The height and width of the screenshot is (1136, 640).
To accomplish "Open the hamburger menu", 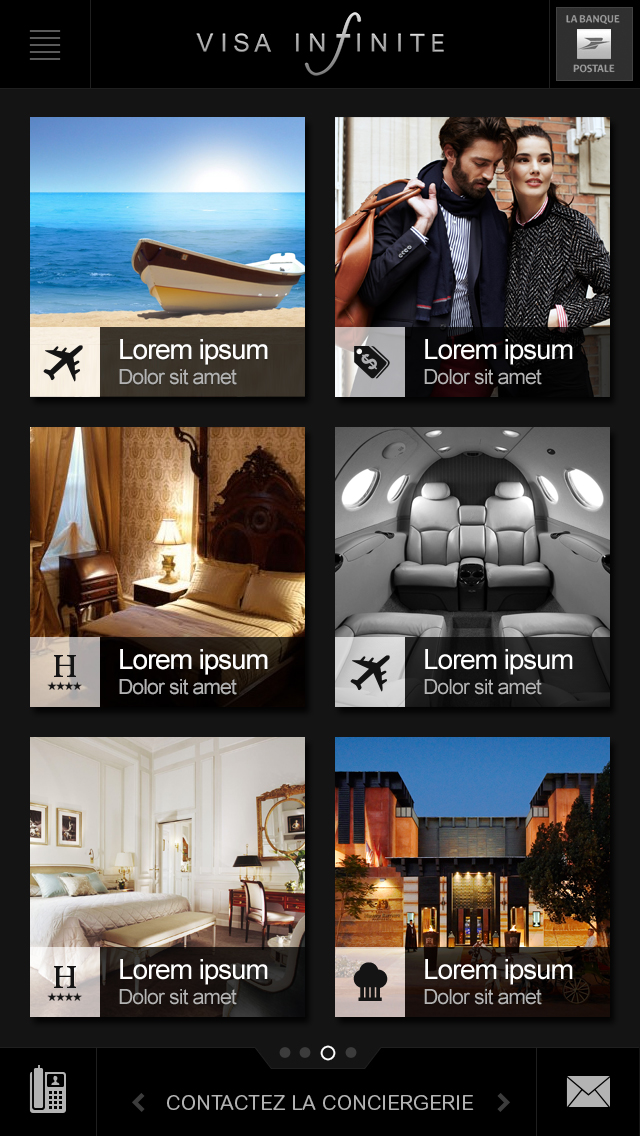I will [x=45, y=45].
